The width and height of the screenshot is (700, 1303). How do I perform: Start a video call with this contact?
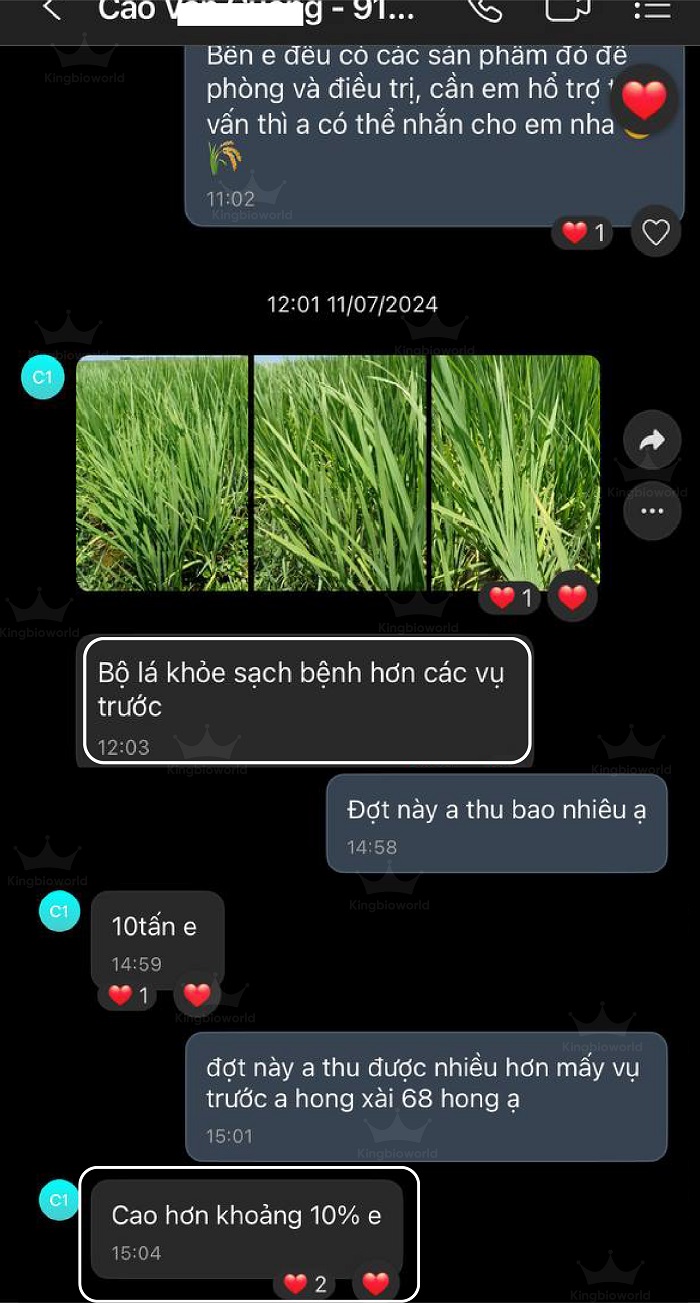click(568, 9)
